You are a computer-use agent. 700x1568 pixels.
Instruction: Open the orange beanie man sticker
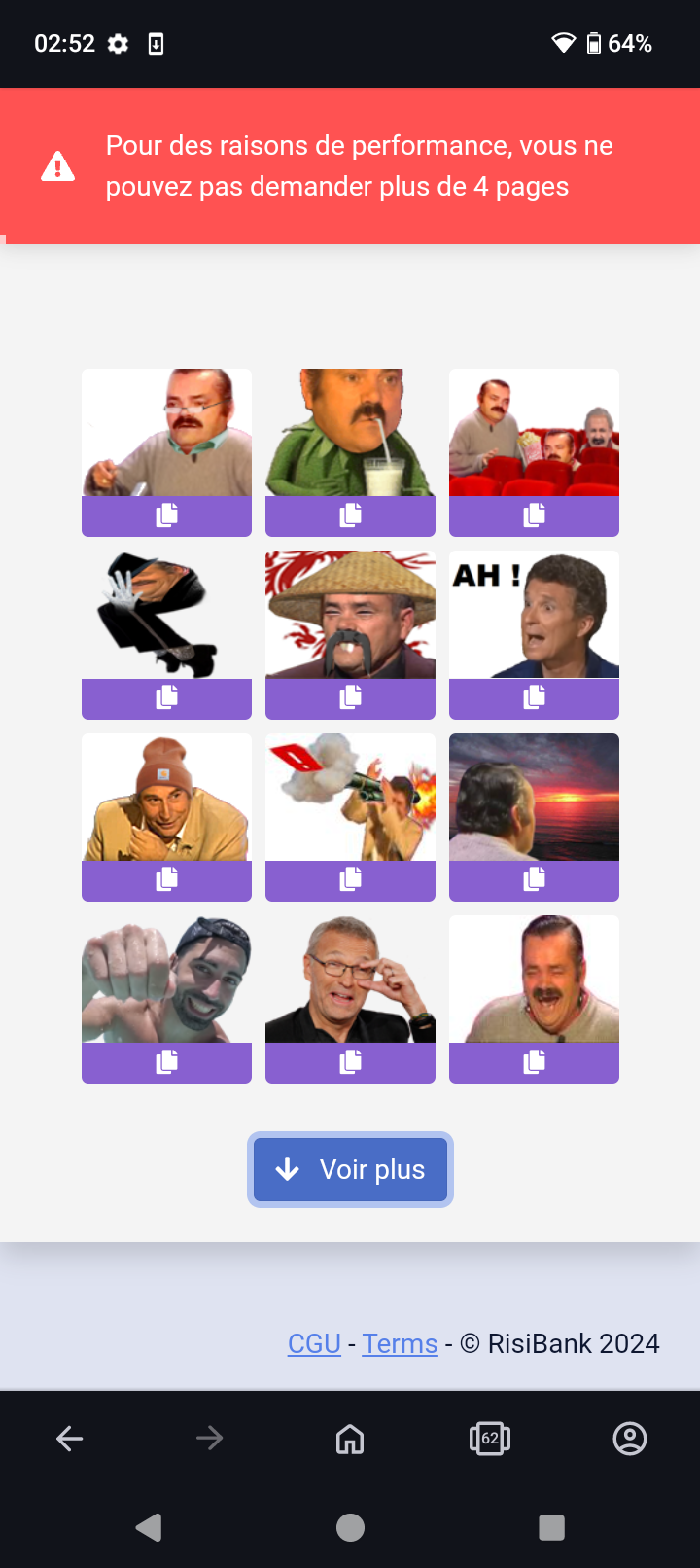point(166,797)
